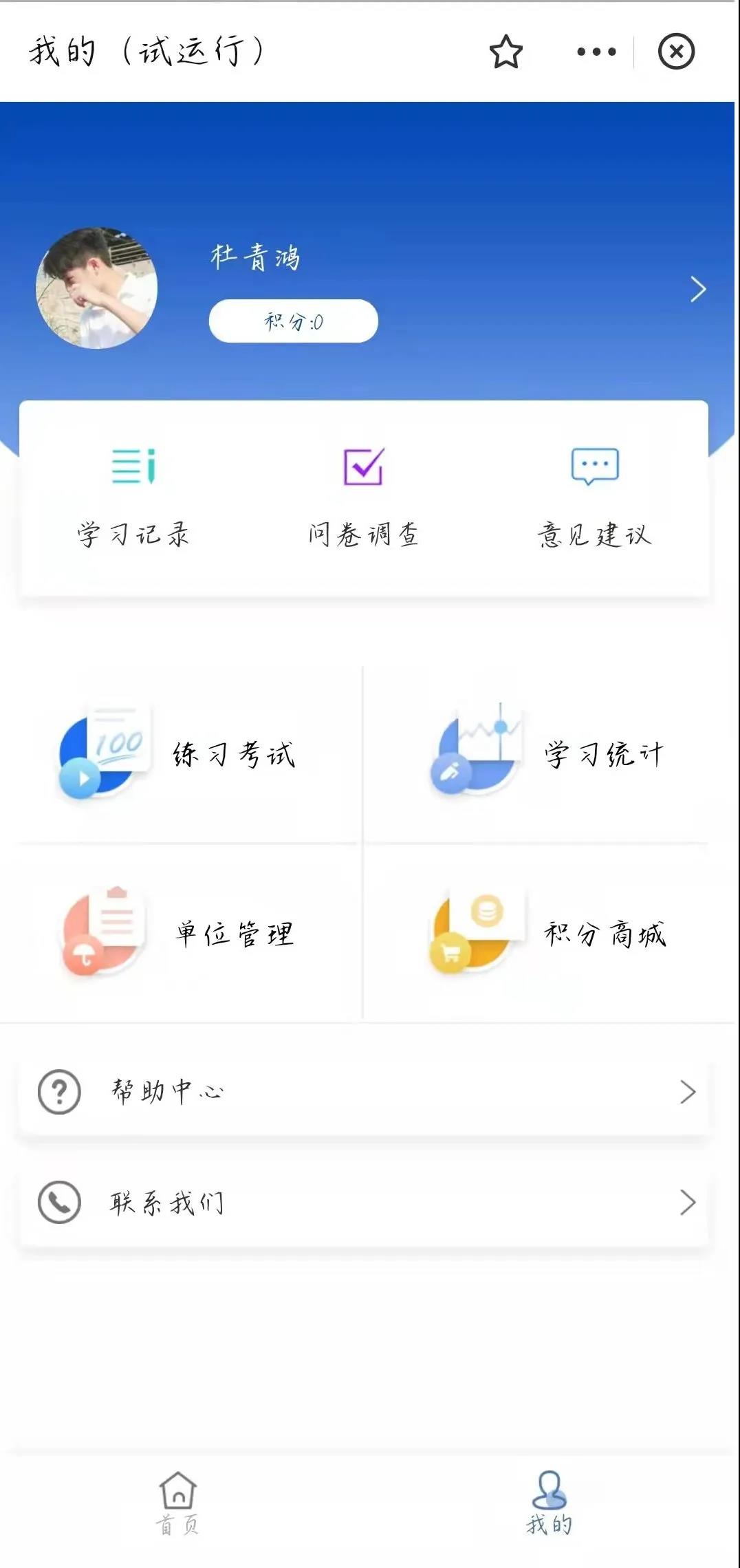Tap the profile avatar photo
740x1568 pixels.
point(97,288)
